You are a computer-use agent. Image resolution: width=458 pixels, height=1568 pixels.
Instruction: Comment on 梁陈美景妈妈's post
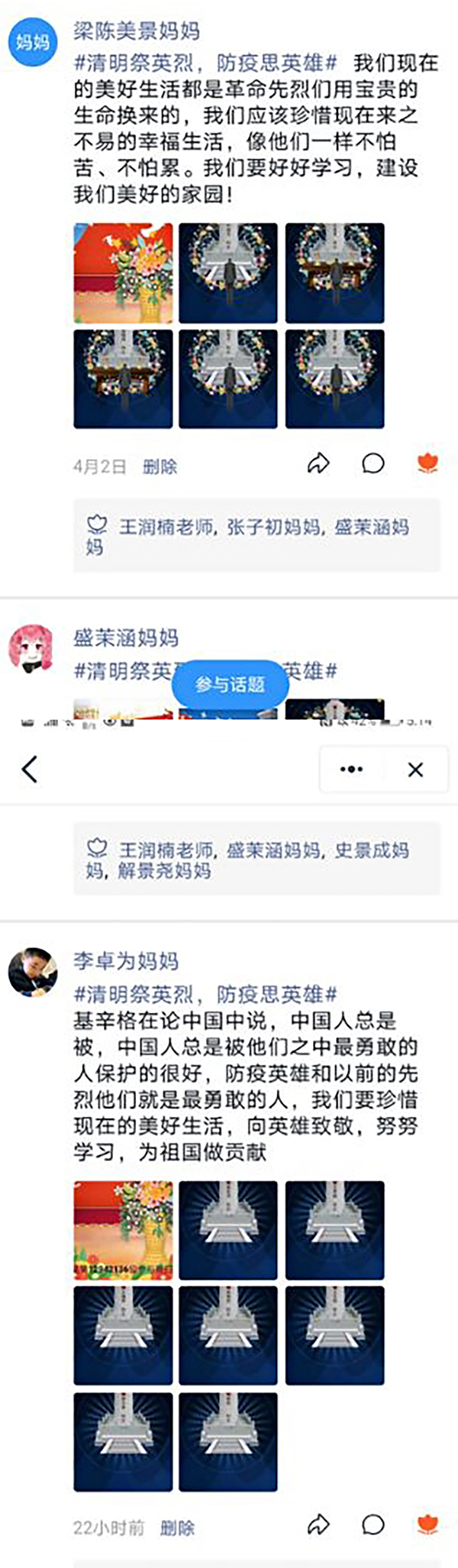click(x=373, y=463)
